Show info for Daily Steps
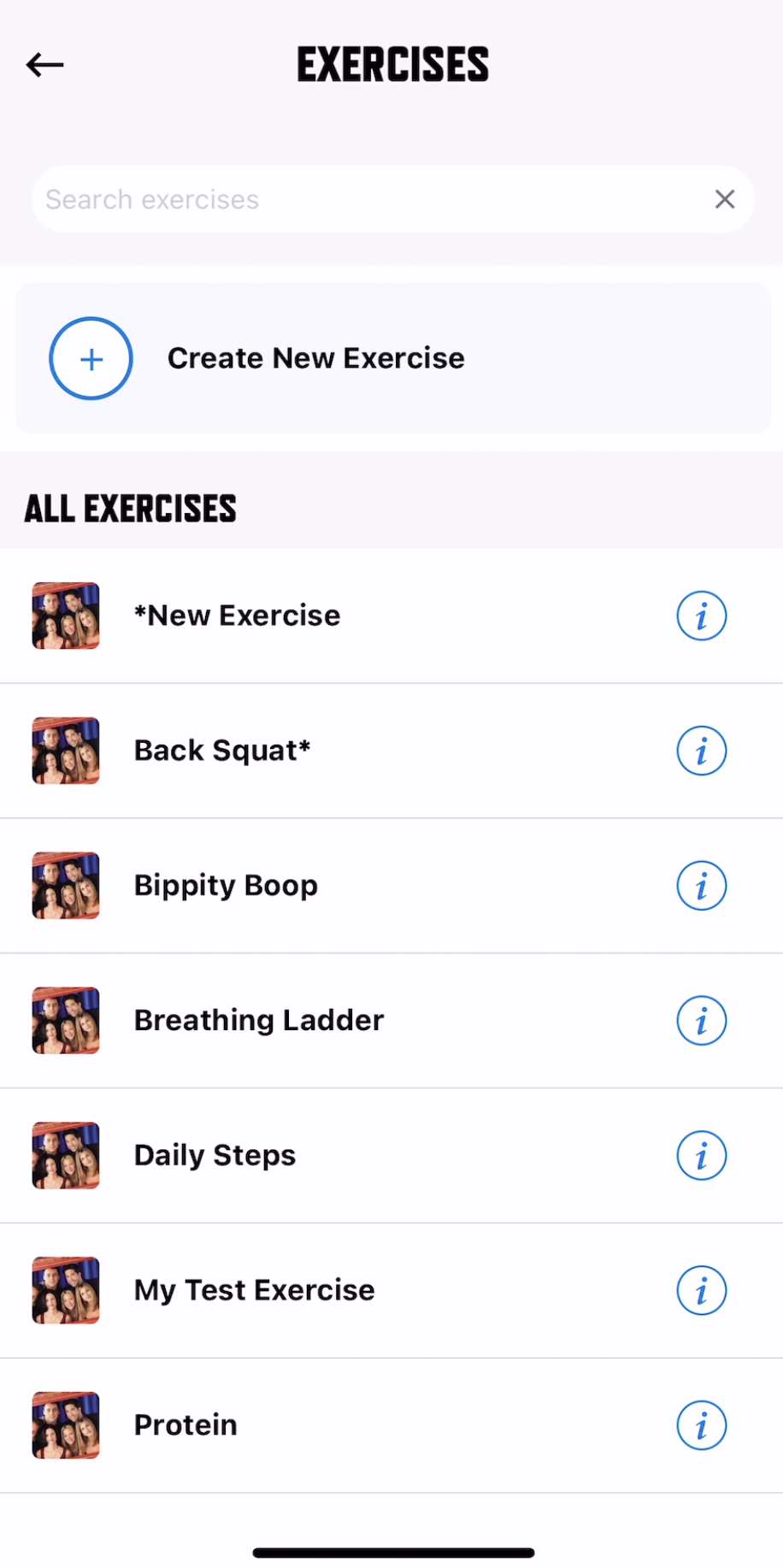 tap(702, 1156)
